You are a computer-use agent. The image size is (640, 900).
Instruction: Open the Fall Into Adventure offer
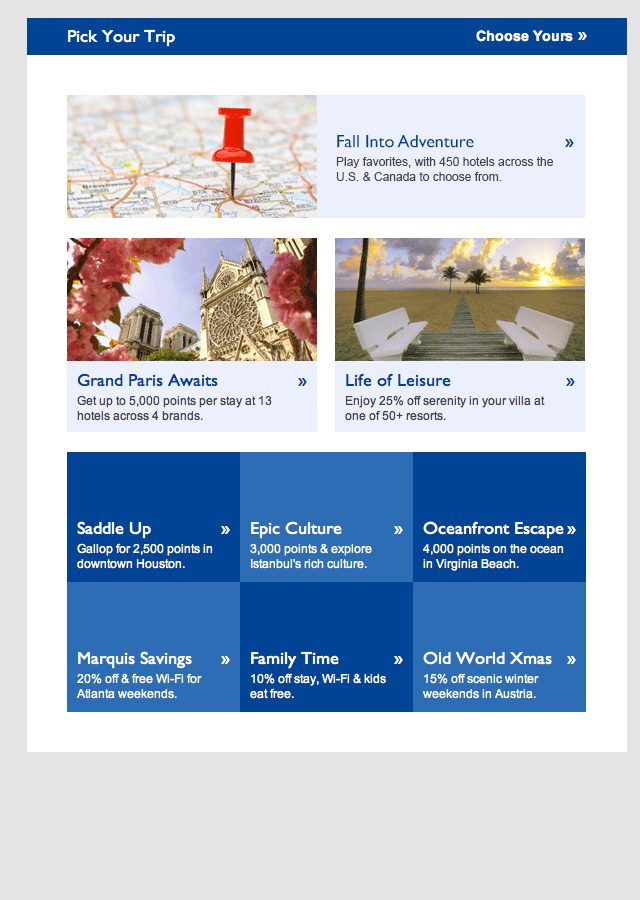coord(405,142)
